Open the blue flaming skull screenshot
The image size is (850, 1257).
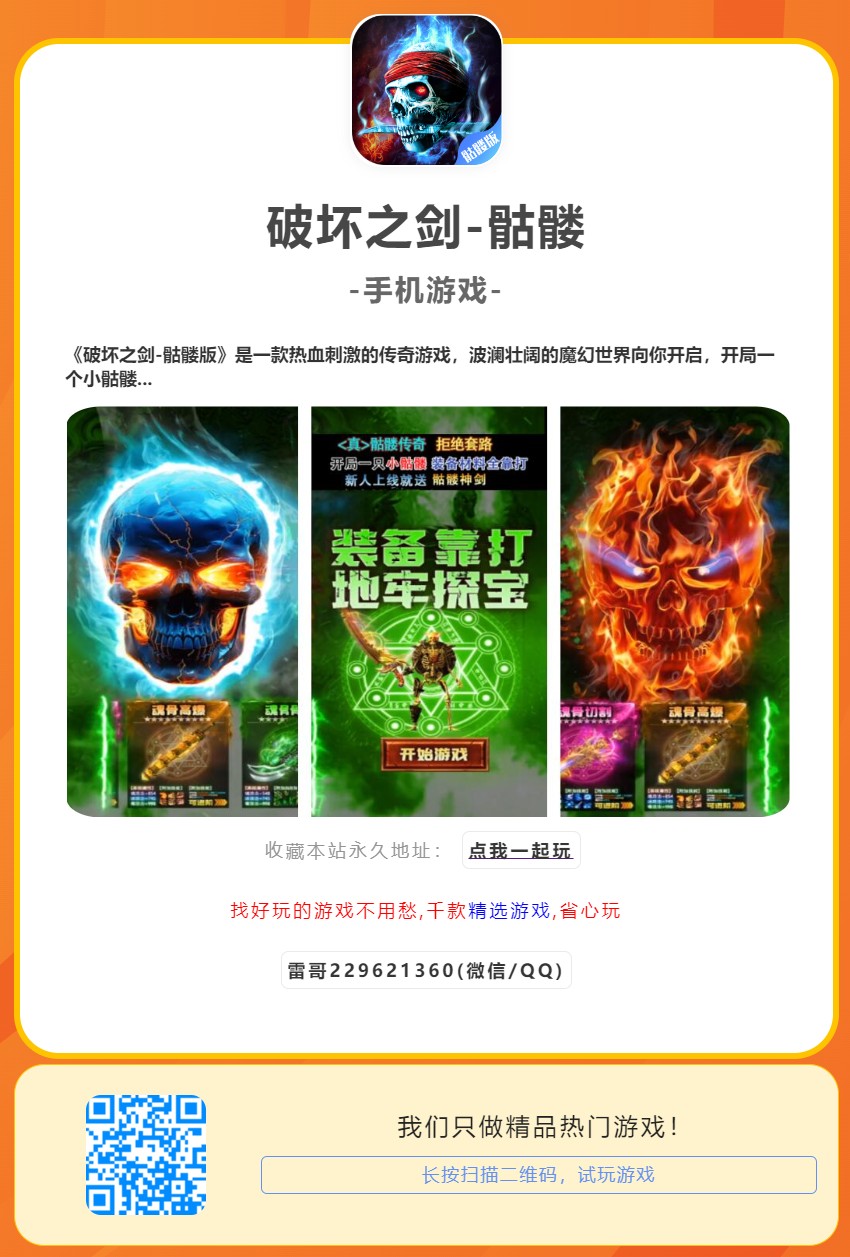[182, 611]
